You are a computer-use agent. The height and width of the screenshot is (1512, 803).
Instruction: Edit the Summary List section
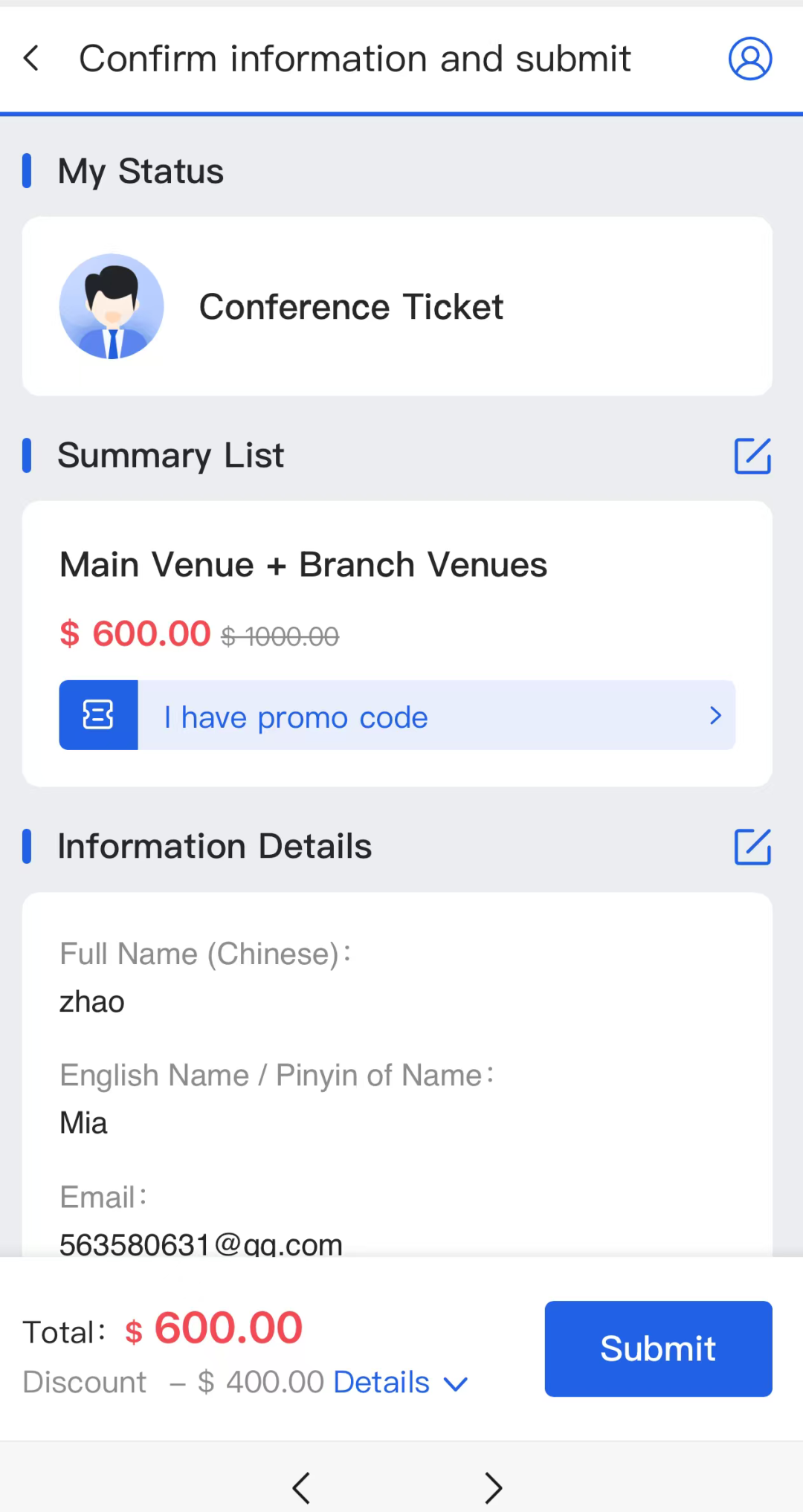coord(752,456)
